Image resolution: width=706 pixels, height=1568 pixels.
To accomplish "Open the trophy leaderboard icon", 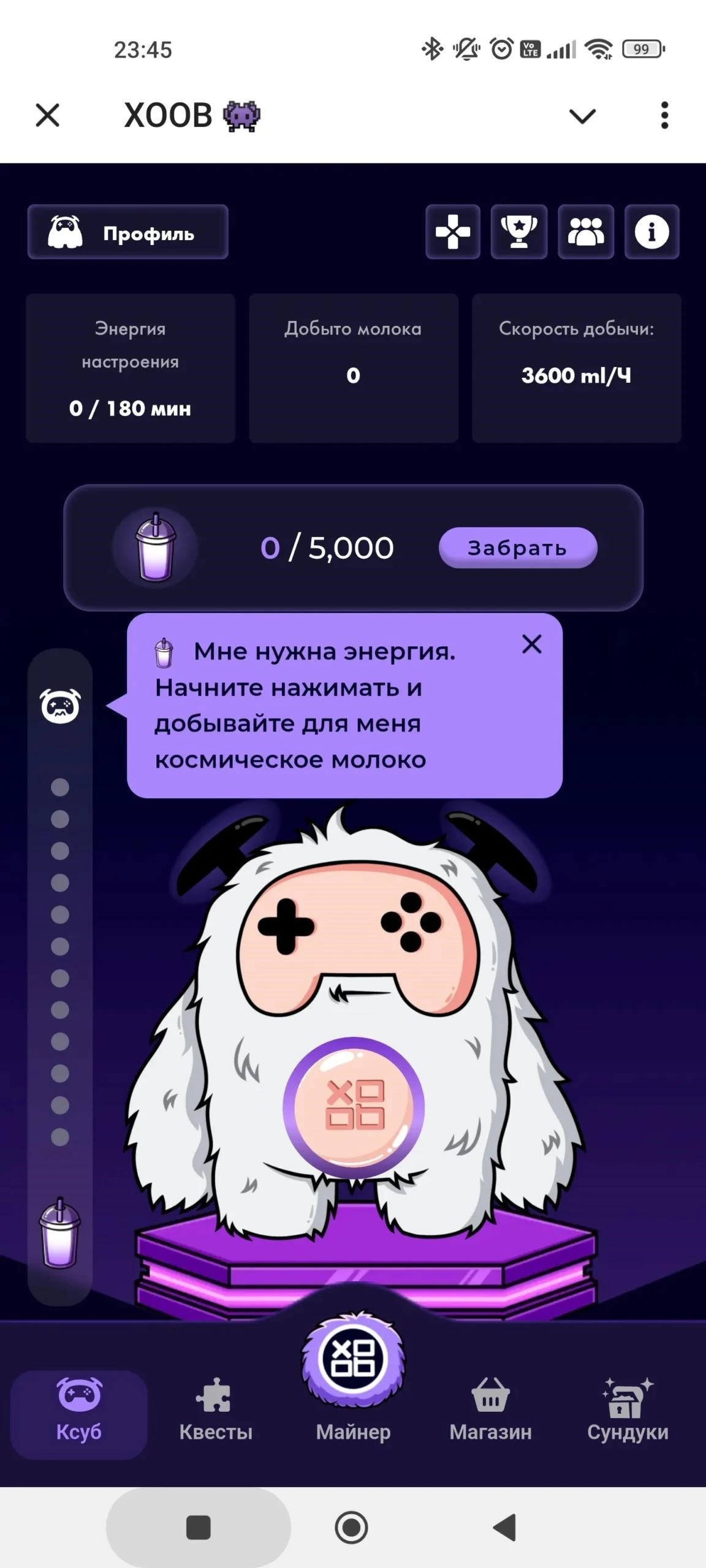I will 518,232.
